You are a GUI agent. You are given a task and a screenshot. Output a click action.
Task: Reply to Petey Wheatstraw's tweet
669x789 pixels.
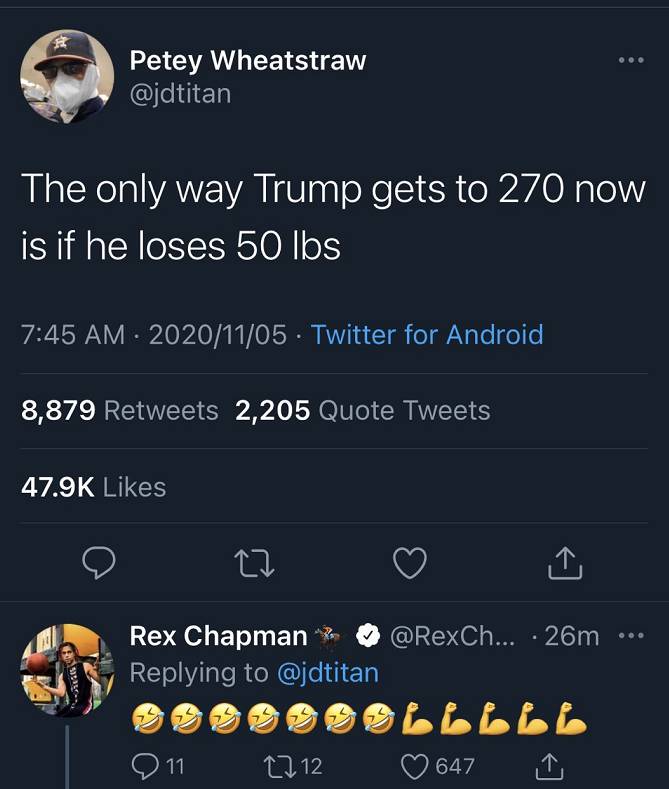(97, 563)
